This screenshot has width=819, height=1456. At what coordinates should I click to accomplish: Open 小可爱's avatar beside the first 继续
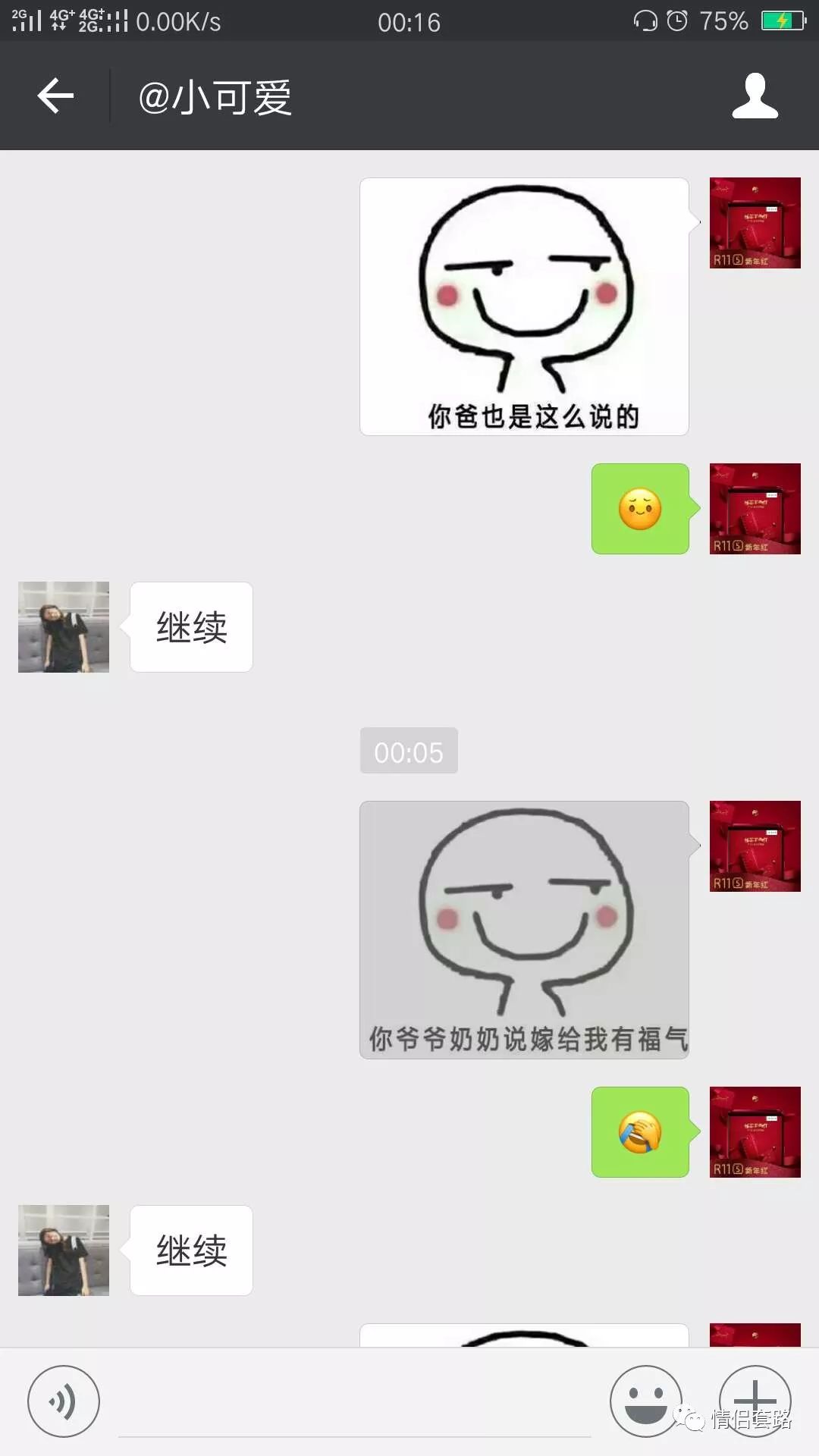point(64,627)
